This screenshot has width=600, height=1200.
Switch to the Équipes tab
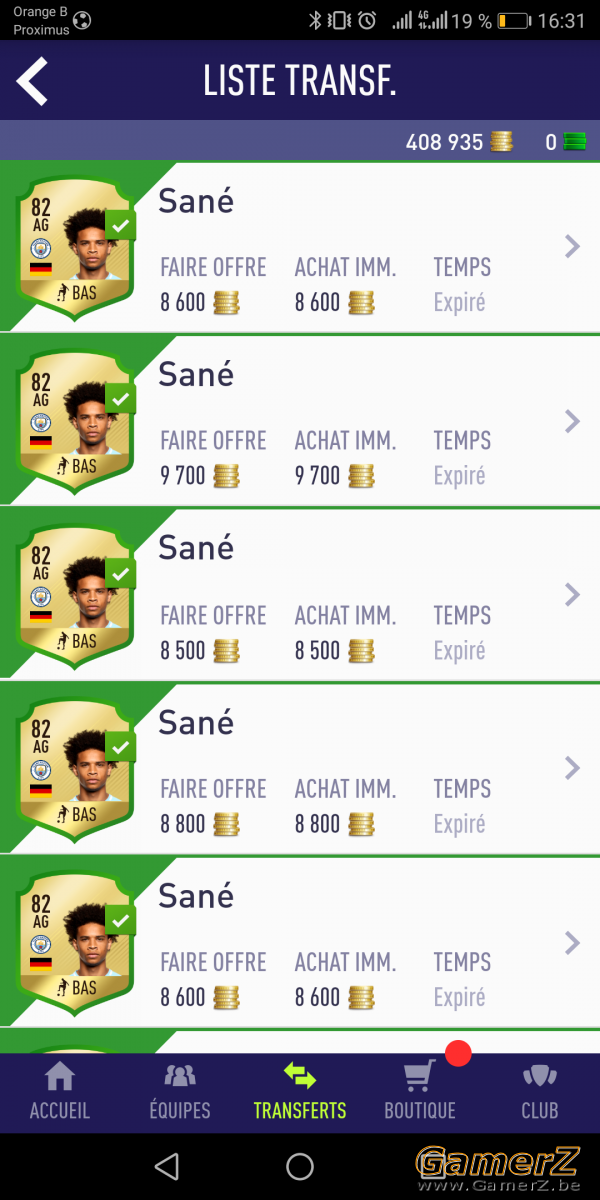point(180,1092)
